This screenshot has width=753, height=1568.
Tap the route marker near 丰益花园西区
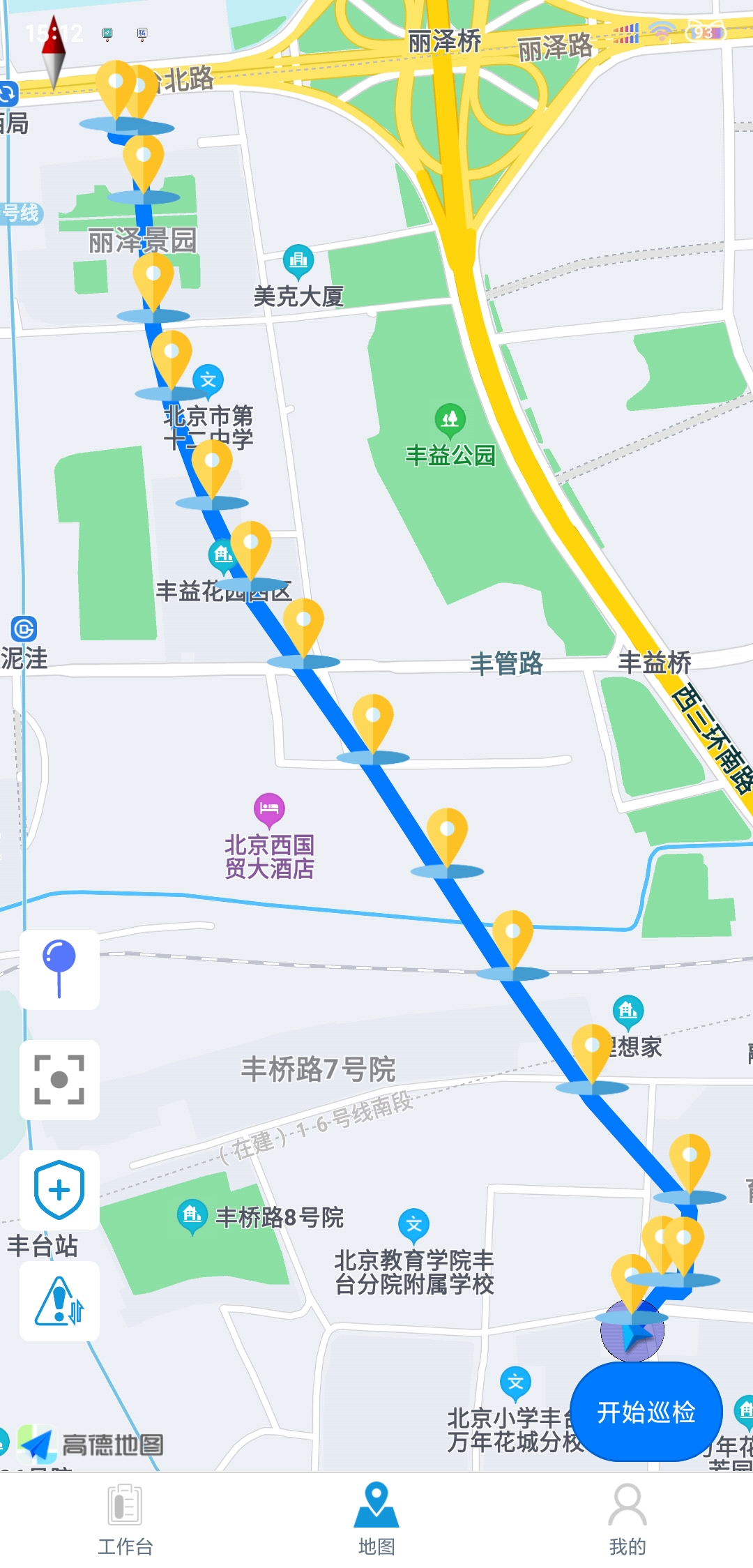pyautogui.click(x=250, y=548)
